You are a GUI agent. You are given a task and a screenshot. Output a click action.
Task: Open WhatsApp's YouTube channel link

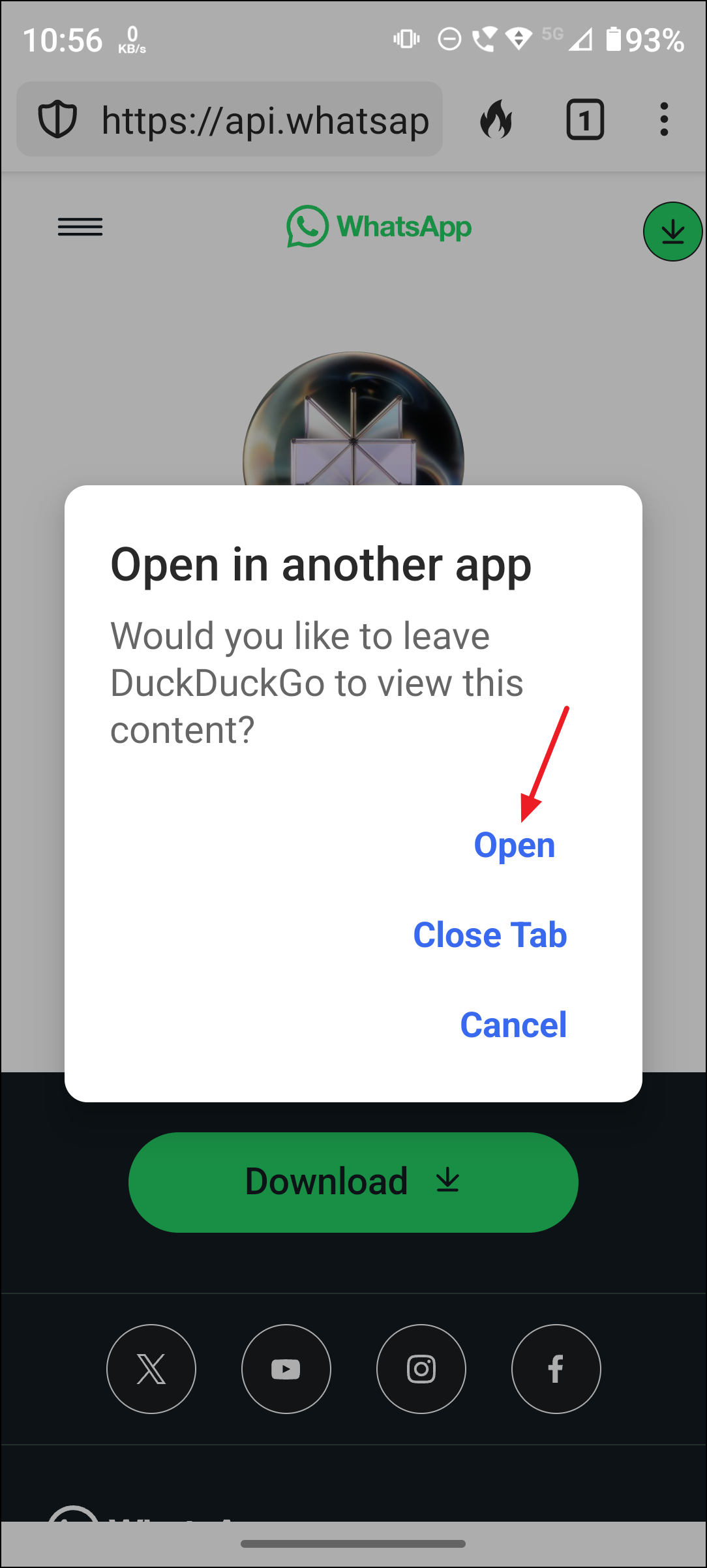click(x=286, y=1368)
